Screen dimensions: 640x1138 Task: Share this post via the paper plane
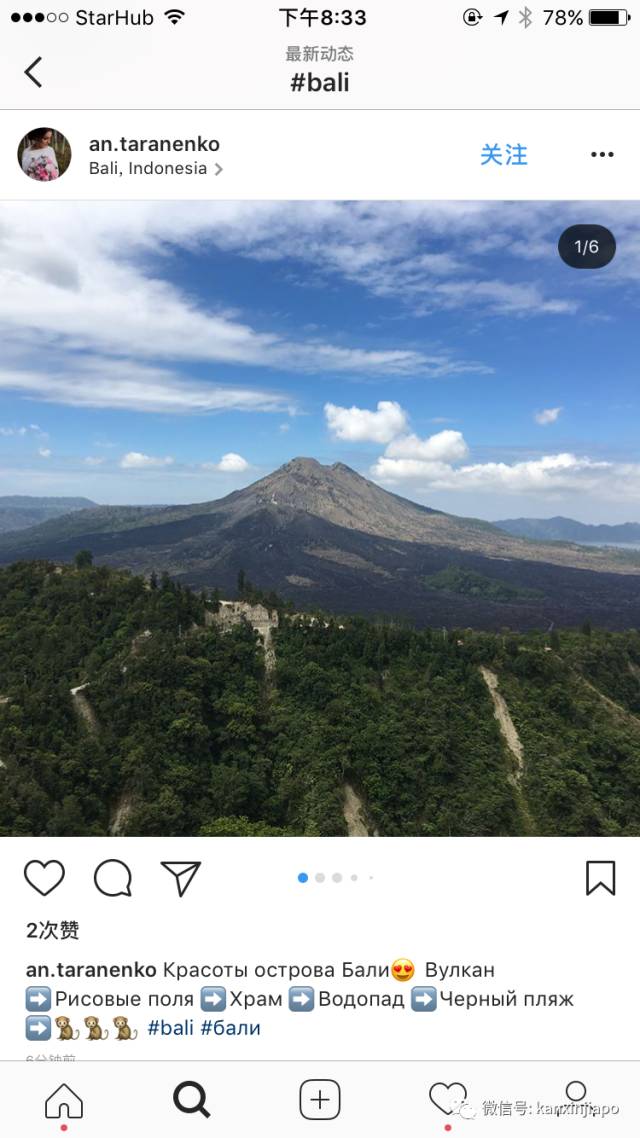click(x=181, y=878)
